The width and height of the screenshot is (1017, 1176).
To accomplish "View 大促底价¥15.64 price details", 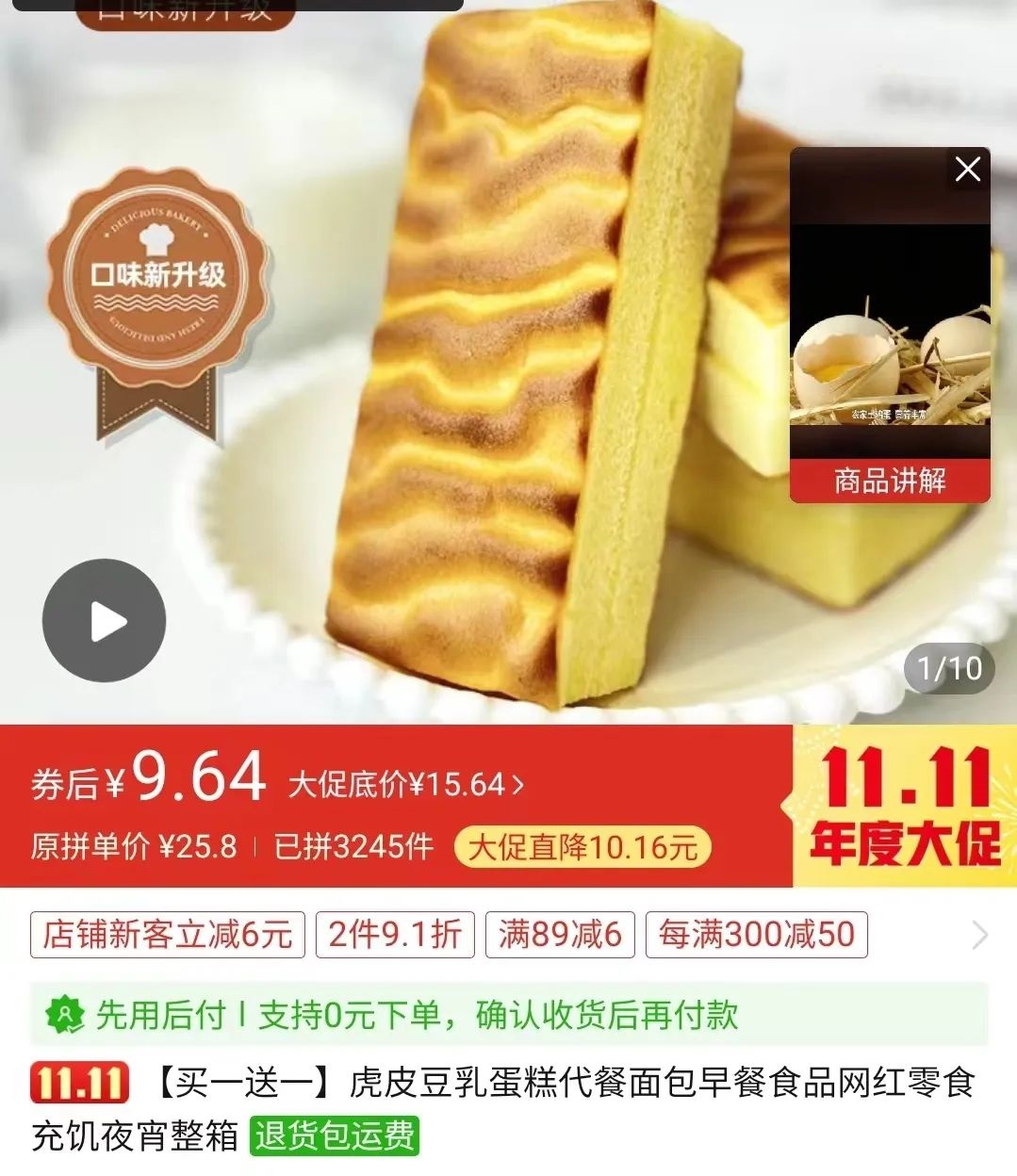I will coord(405,784).
